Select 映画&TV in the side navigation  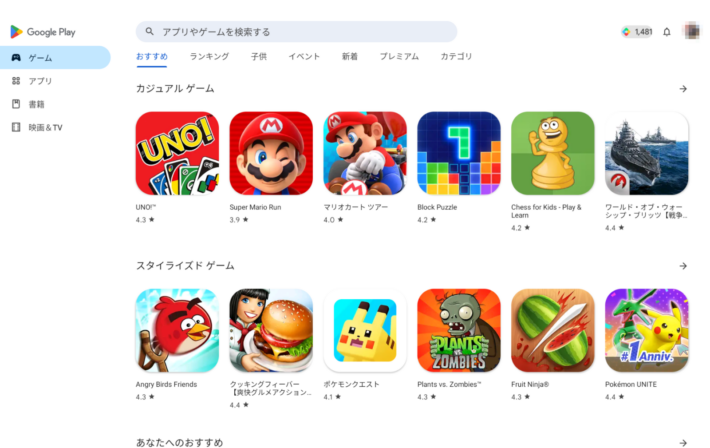45,127
